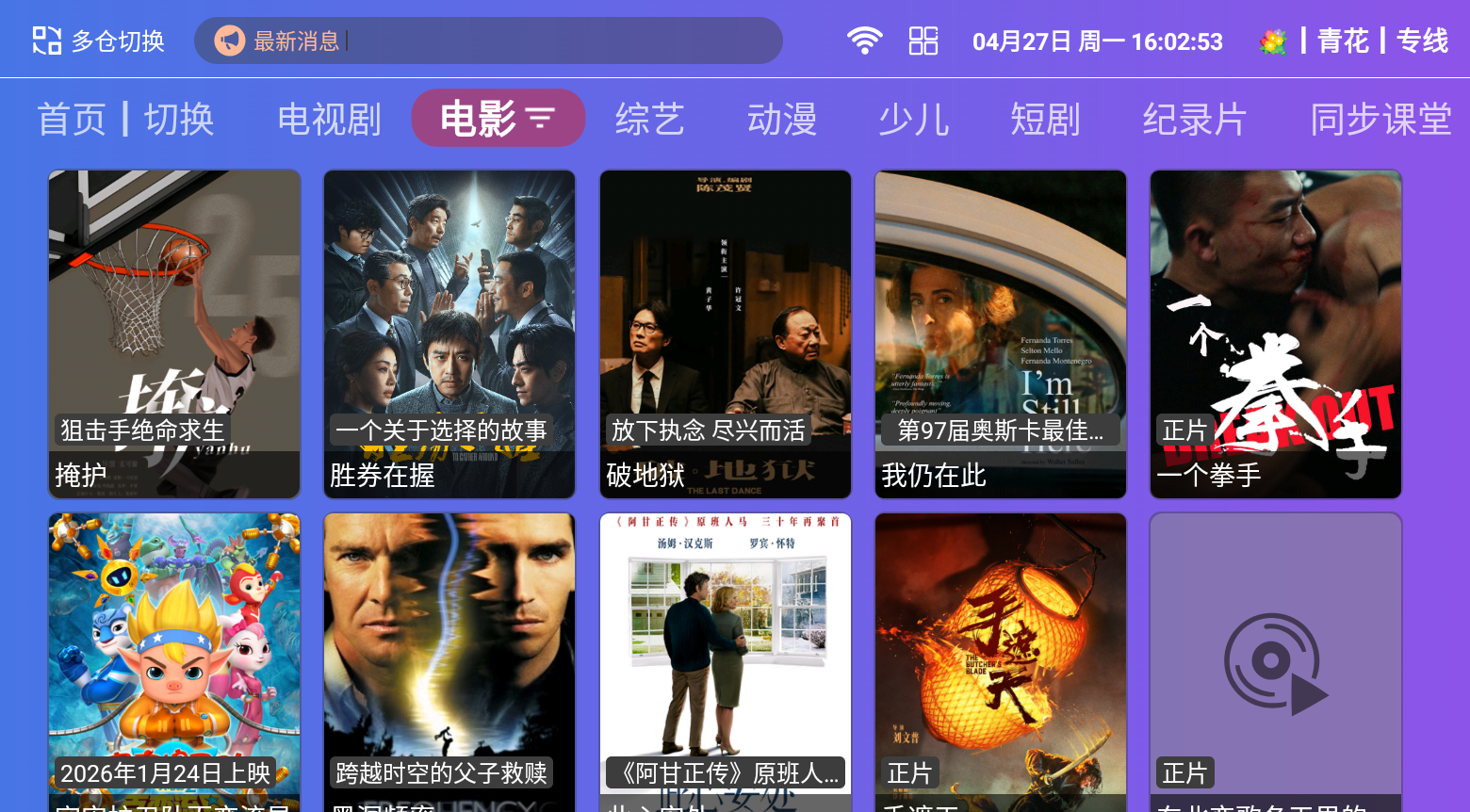1470x812 pixels.
Task: Tap the 最新消息 announcement bar
Action: pos(488,41)
